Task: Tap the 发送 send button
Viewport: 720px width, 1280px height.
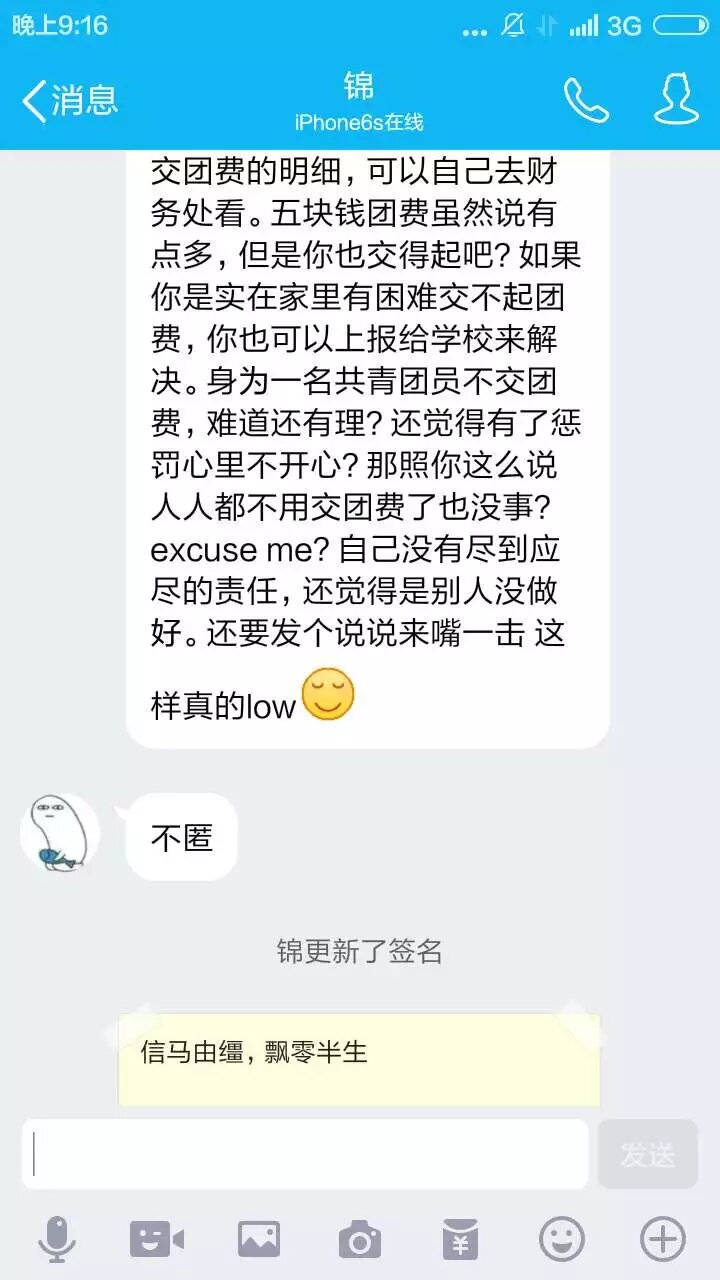Action: click(648, 1154)
